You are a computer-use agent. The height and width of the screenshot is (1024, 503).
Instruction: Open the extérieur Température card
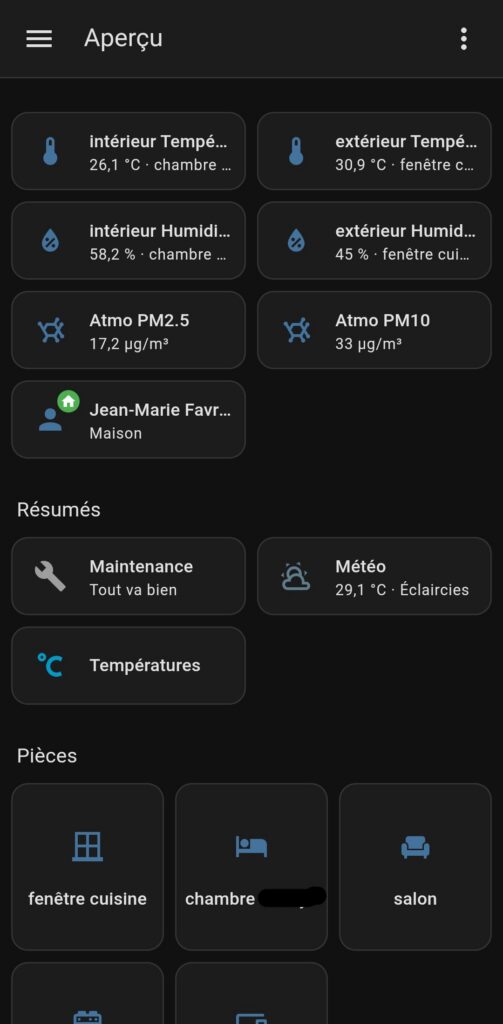point(374,151)
